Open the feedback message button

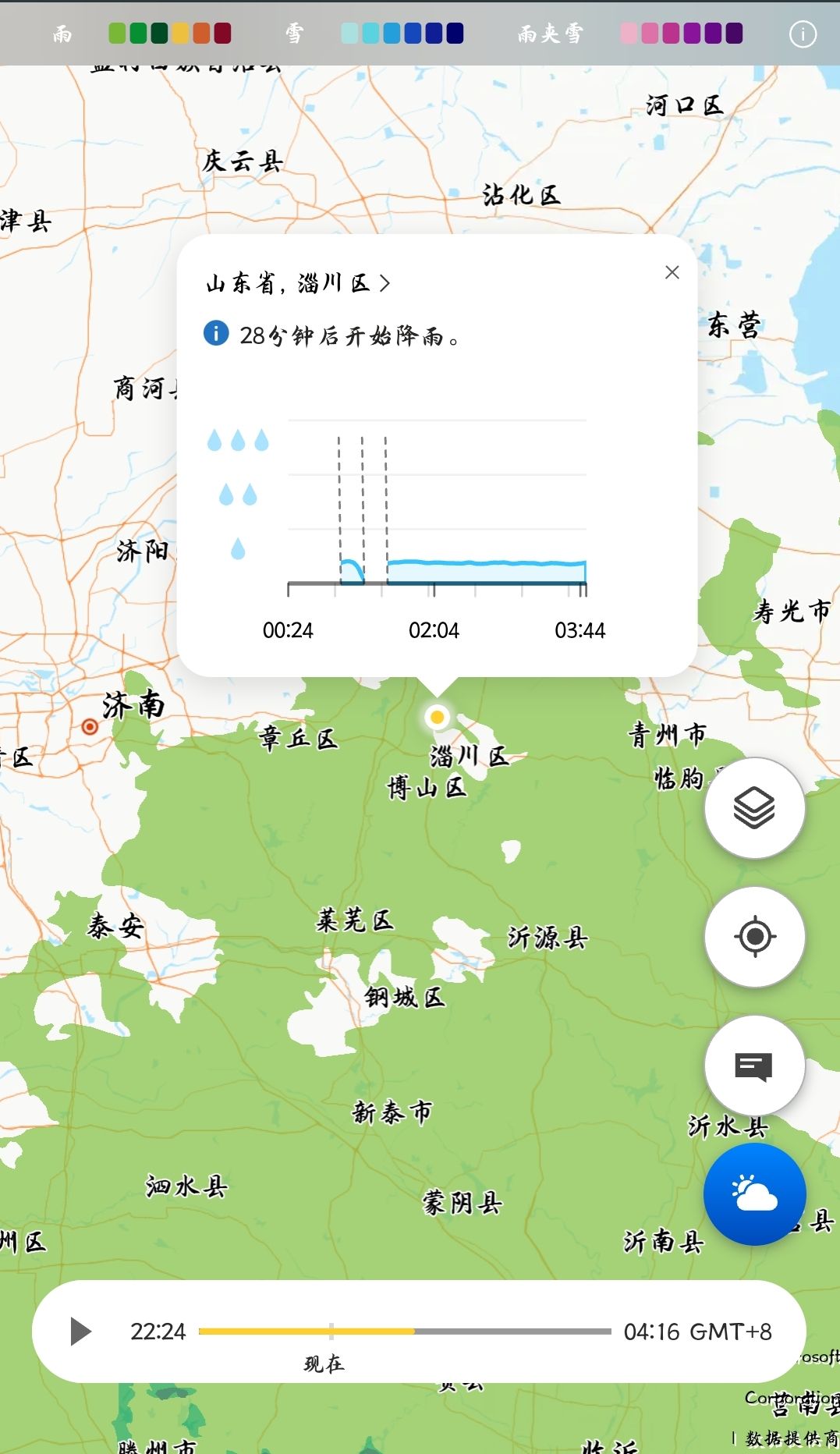coord(754,1066)
